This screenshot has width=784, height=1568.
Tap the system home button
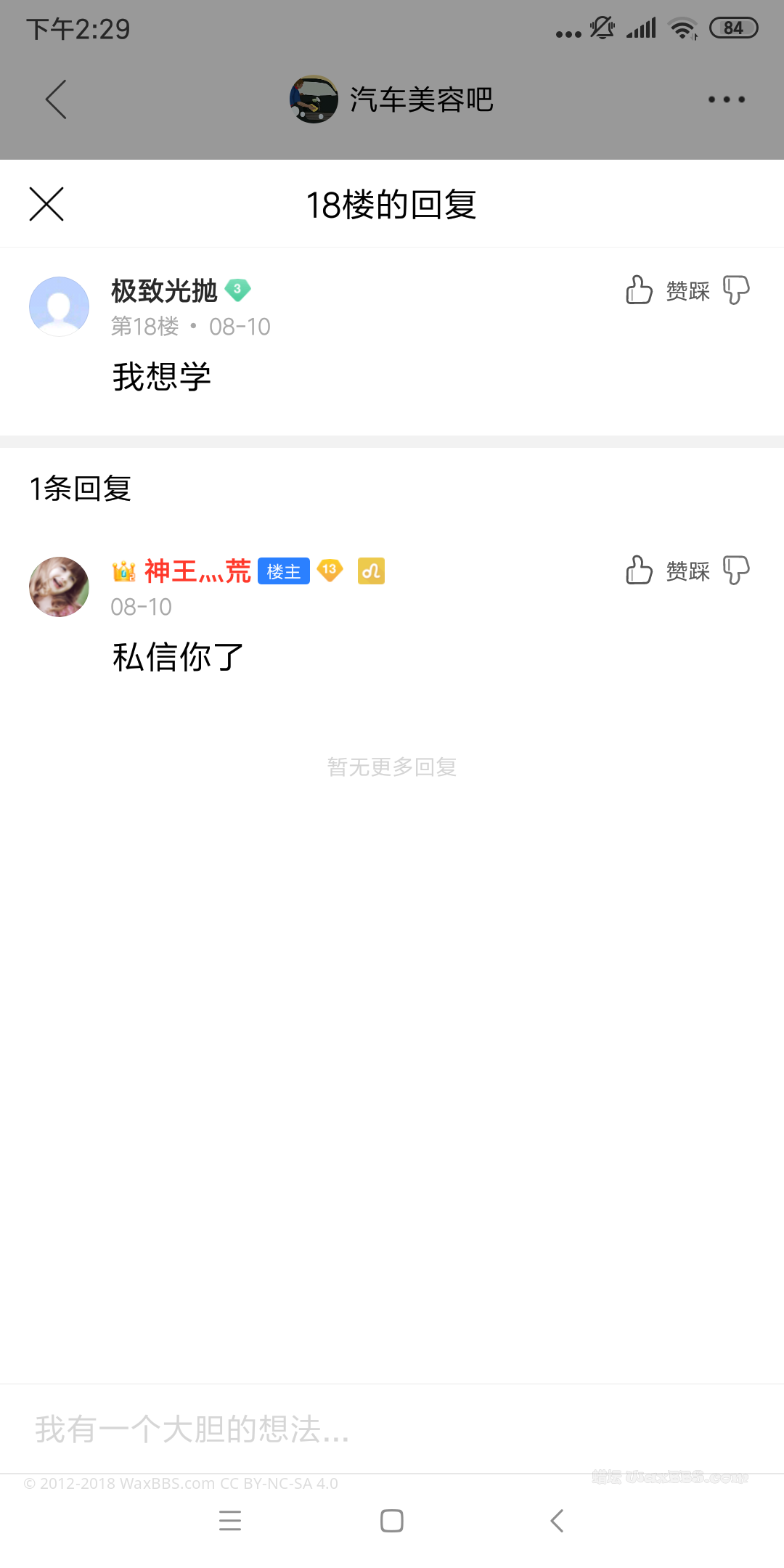pyautogui.click(x=392, y=1521)
